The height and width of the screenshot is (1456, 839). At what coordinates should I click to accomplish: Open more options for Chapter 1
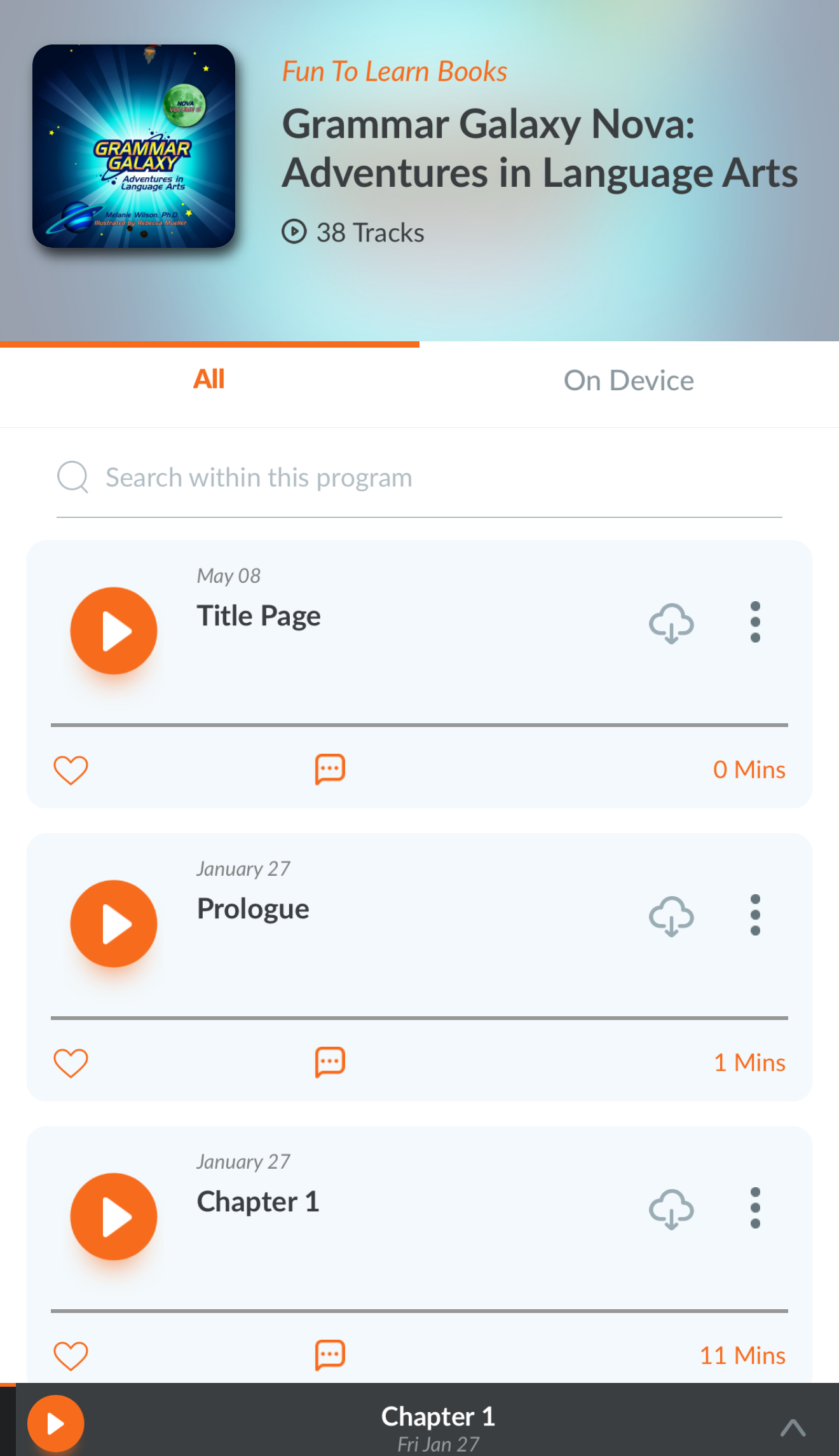point(755,1208)
